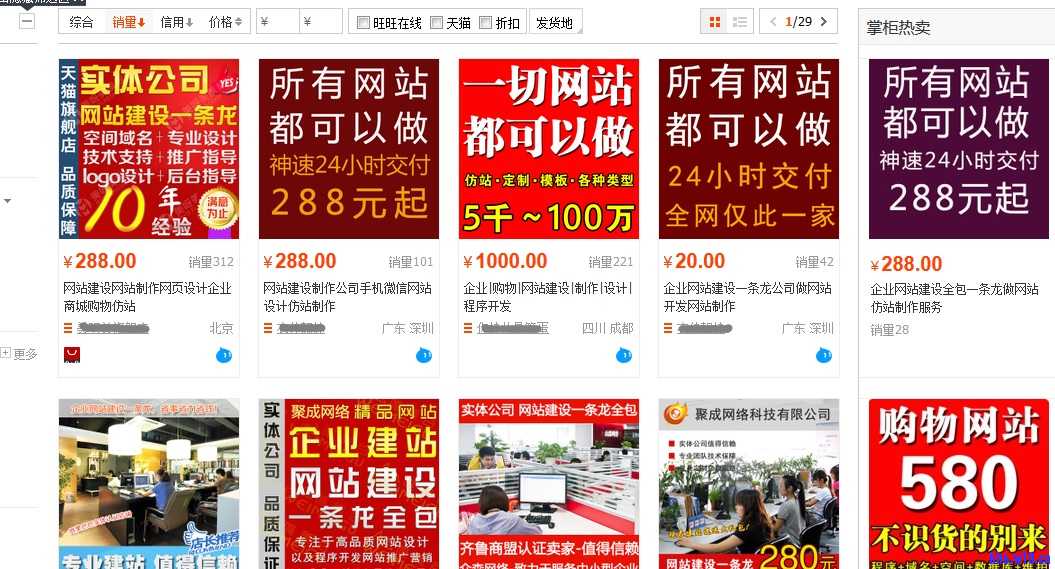This screenshot has height=569, width=1055.
Task: Focus the maximum price field
Action: [321, 22]
